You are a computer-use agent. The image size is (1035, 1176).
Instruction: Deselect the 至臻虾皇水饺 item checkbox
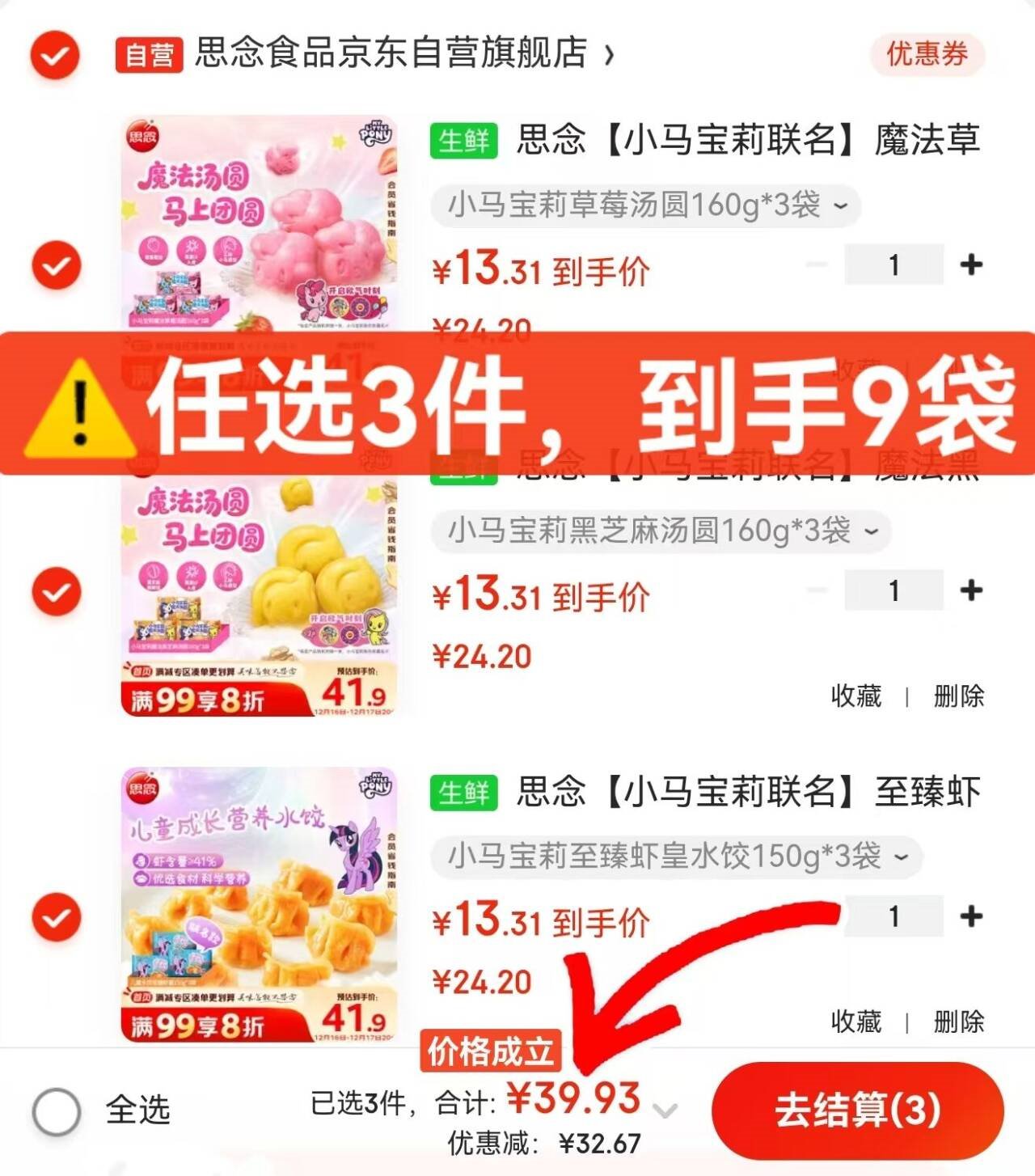[x=56, y=917]
